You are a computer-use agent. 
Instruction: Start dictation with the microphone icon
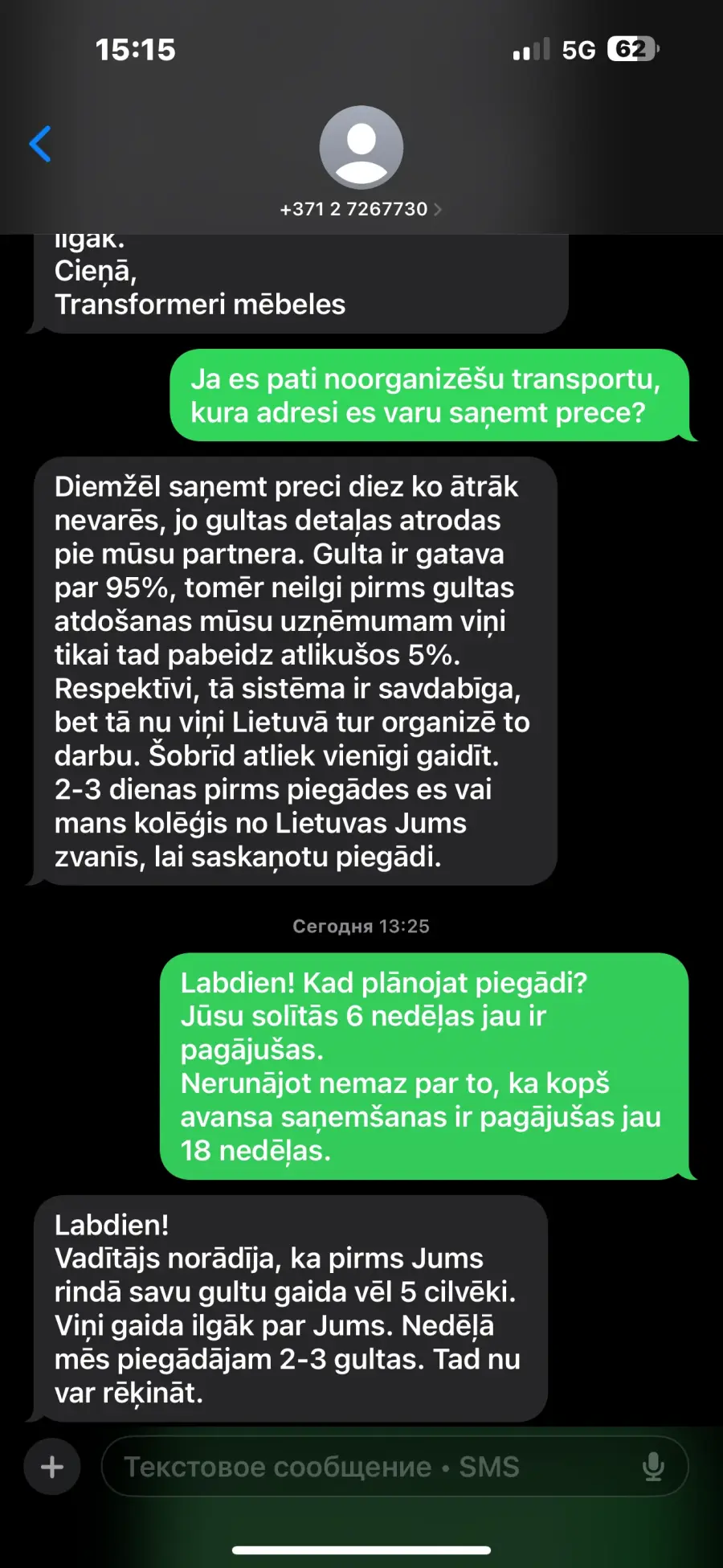coord(654,1467)
